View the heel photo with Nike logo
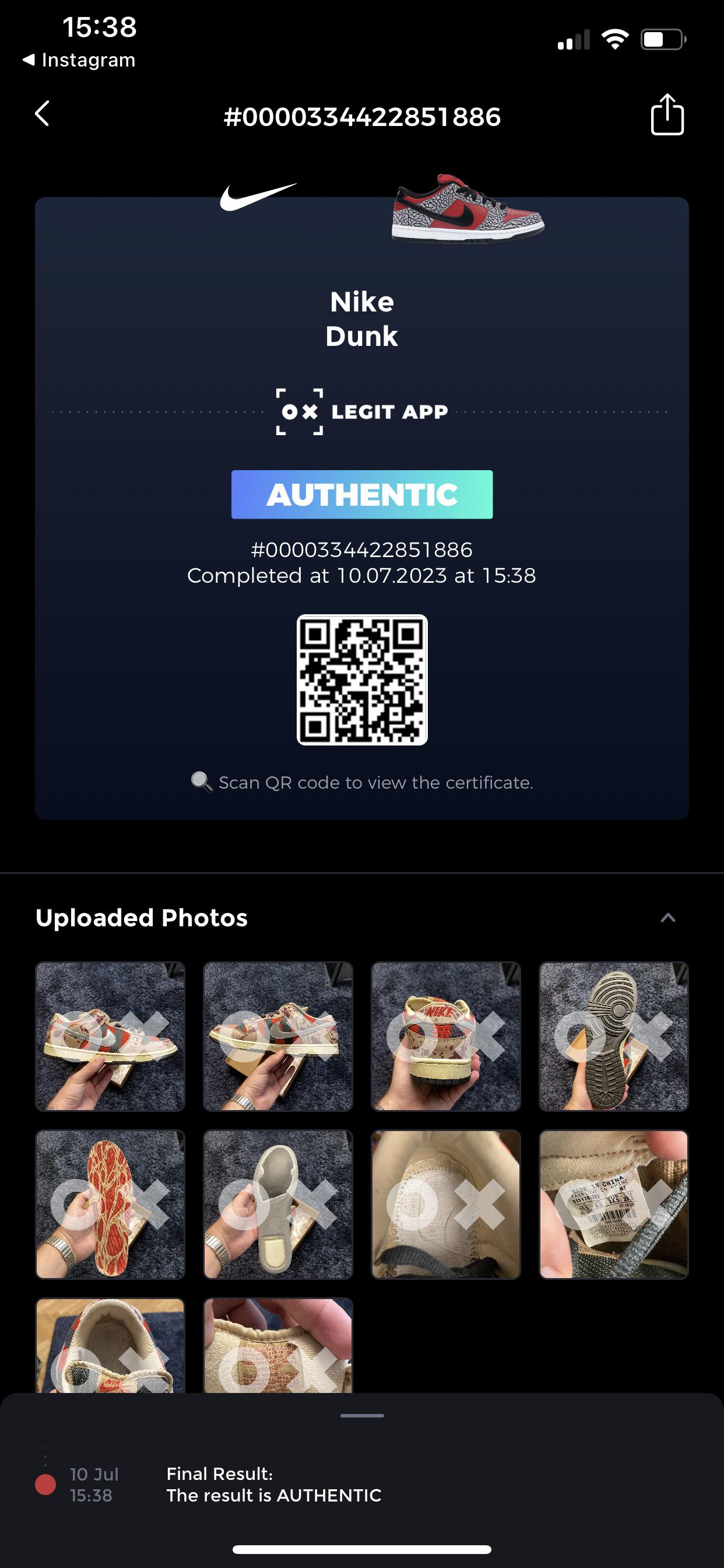Image resolution: width=724 pixels, height=1568 pixels. tap(446, 1036)
